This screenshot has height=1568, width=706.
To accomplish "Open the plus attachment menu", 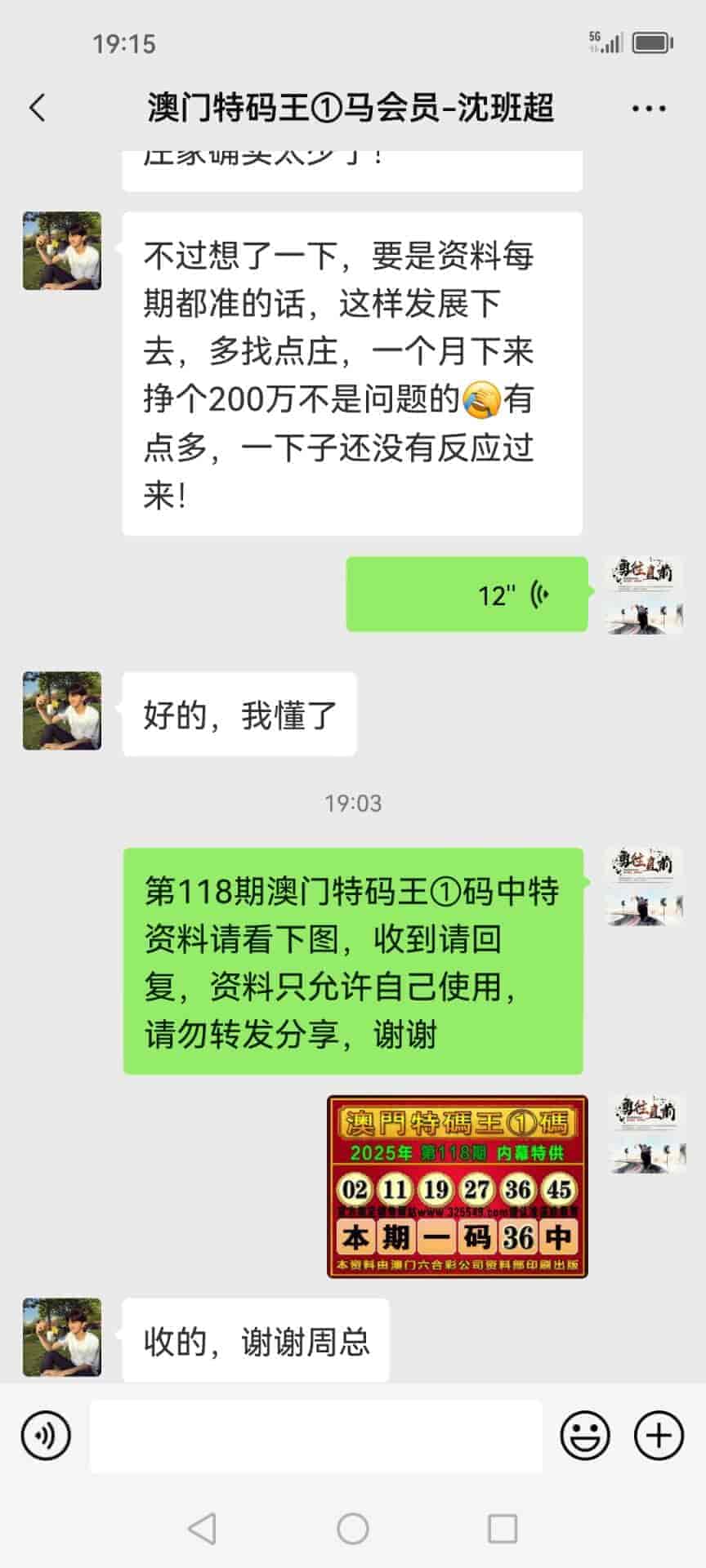I will click(x=659, y=1435).
